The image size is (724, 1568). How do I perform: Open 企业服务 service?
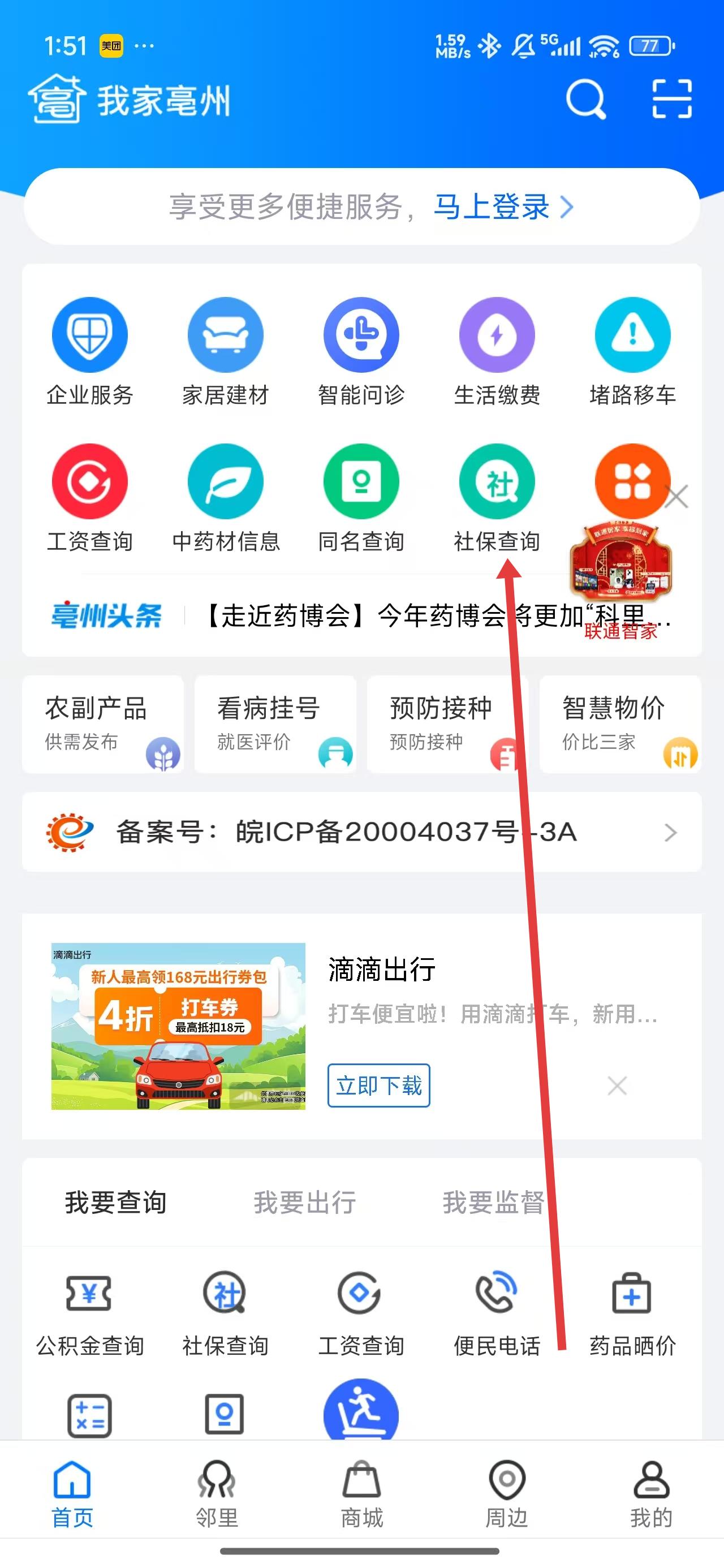click(89, 351)
